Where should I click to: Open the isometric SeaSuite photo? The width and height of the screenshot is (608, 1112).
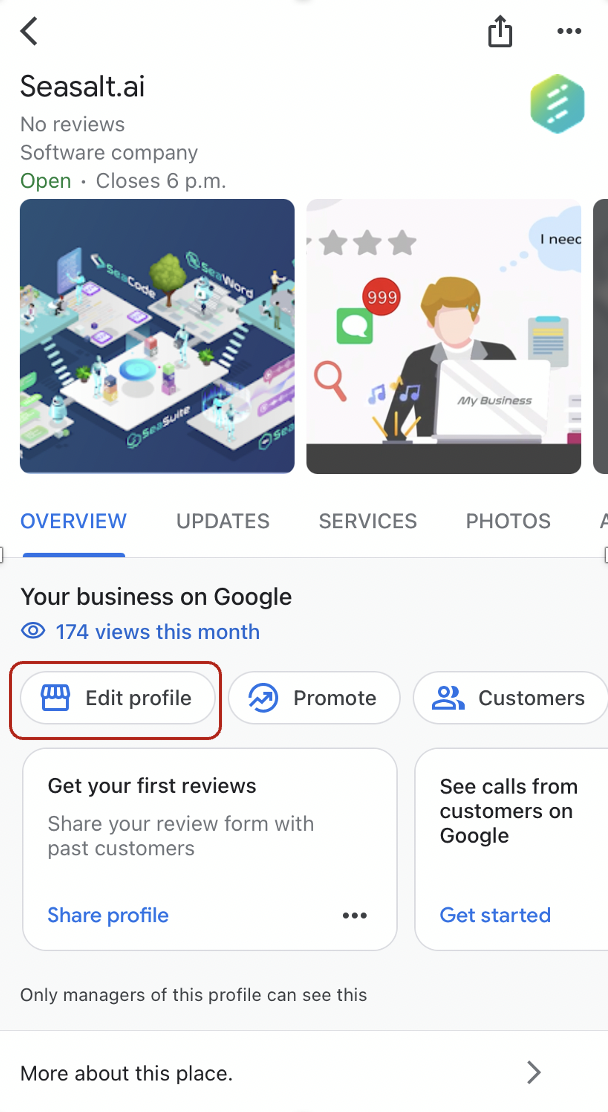[157, 336]
